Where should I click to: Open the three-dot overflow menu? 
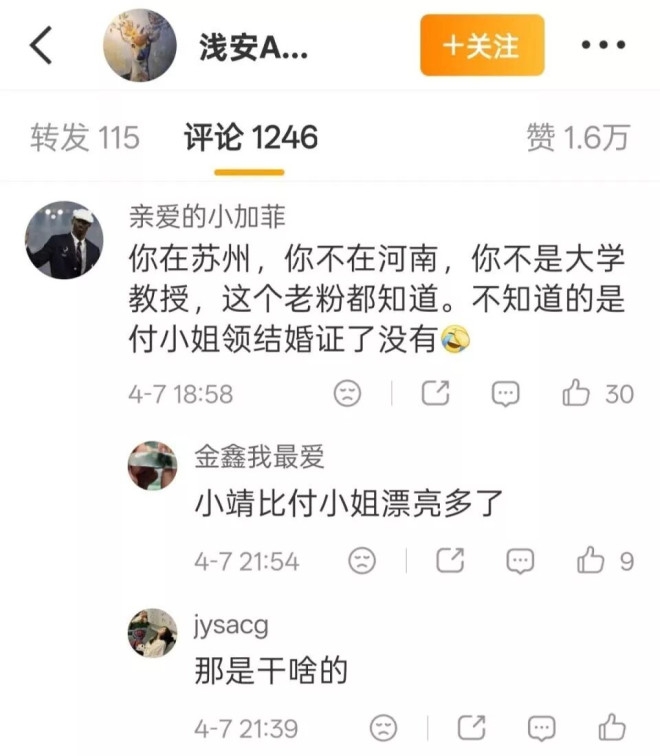click(603, 46)
